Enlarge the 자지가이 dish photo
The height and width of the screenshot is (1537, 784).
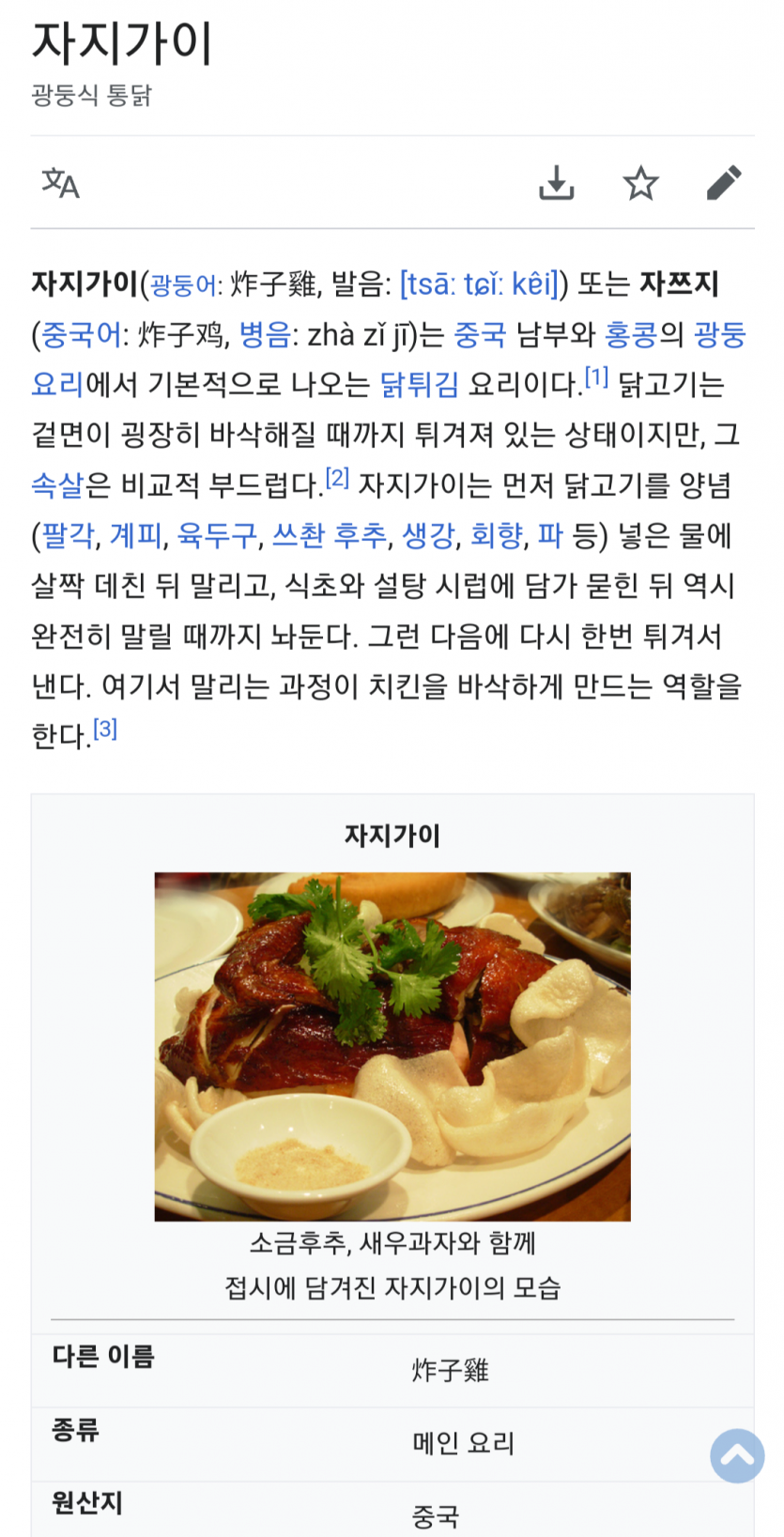coord(392,1047)
